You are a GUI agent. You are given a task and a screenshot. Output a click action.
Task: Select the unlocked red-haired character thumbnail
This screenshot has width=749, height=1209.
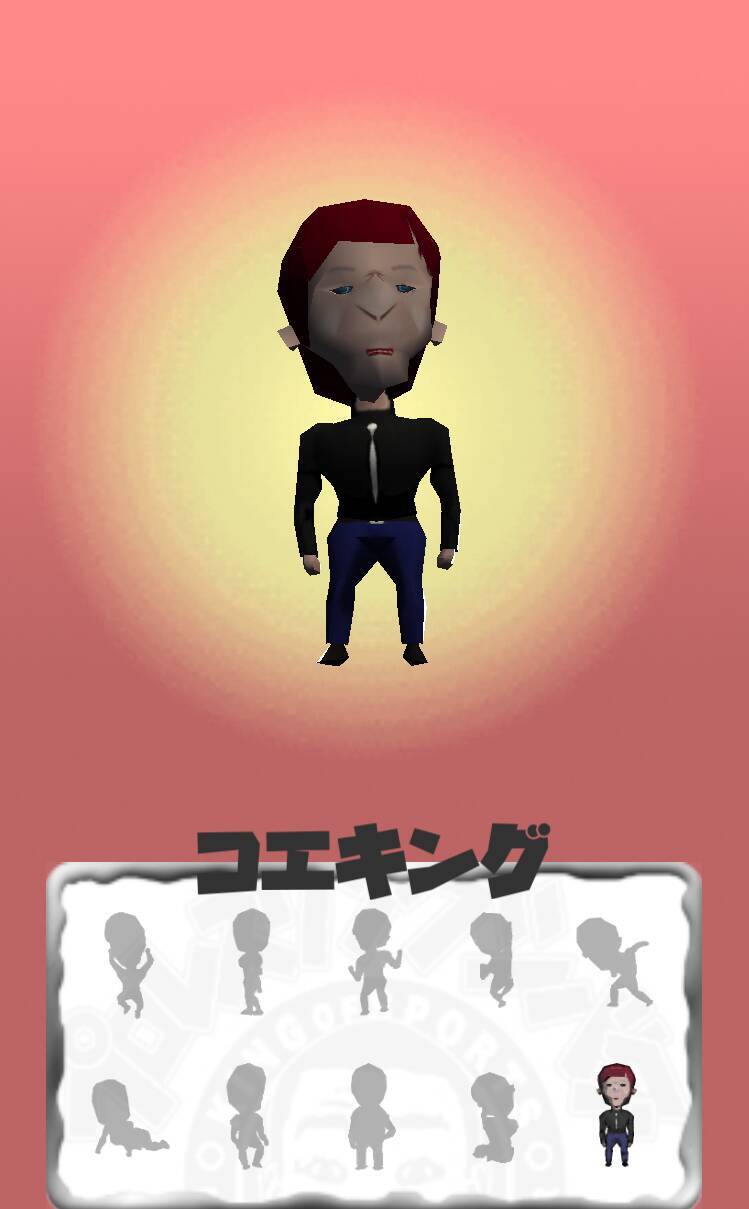click(617, 1114)
